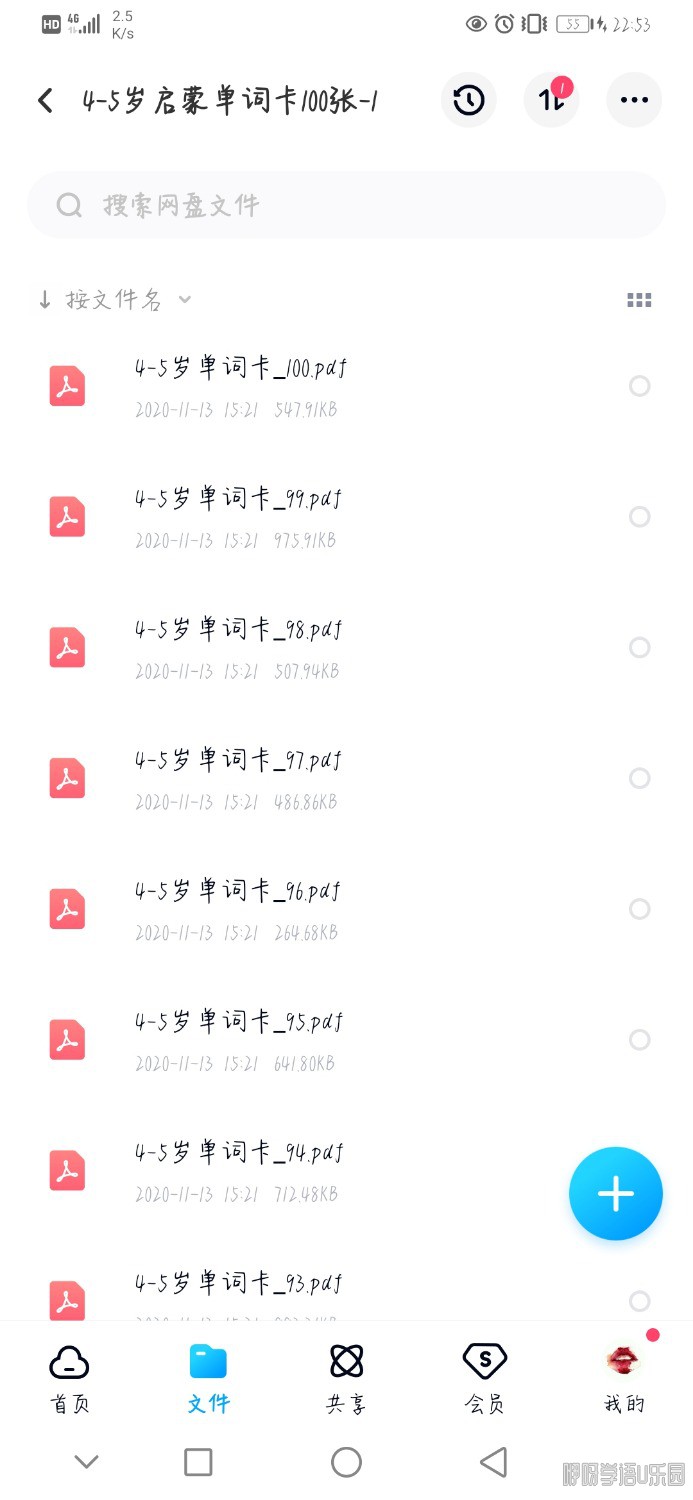This screenshot has width=693, height=1500.
Task: Switch to grid view layout
Action: coord(638,300)
